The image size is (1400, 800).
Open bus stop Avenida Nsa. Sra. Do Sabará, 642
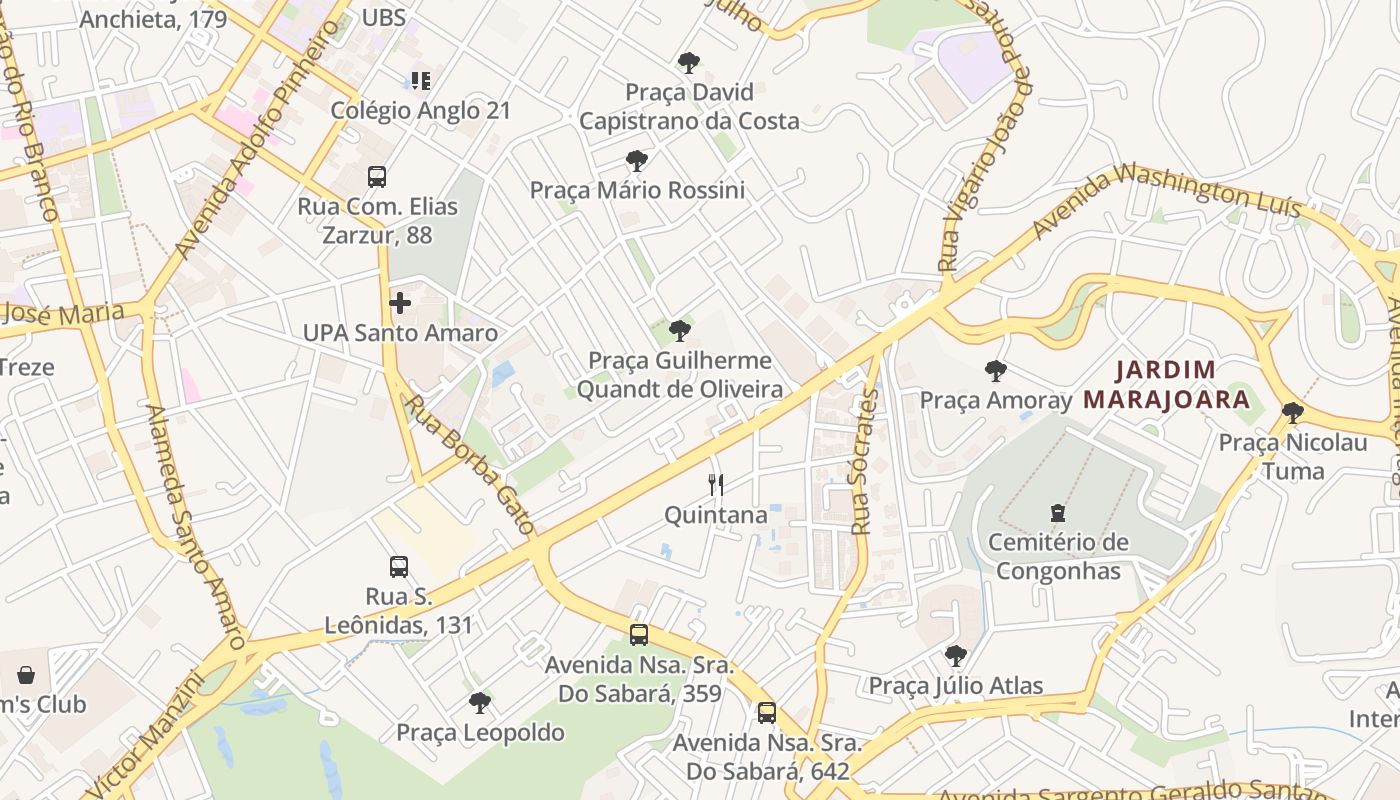coord(766,713)
